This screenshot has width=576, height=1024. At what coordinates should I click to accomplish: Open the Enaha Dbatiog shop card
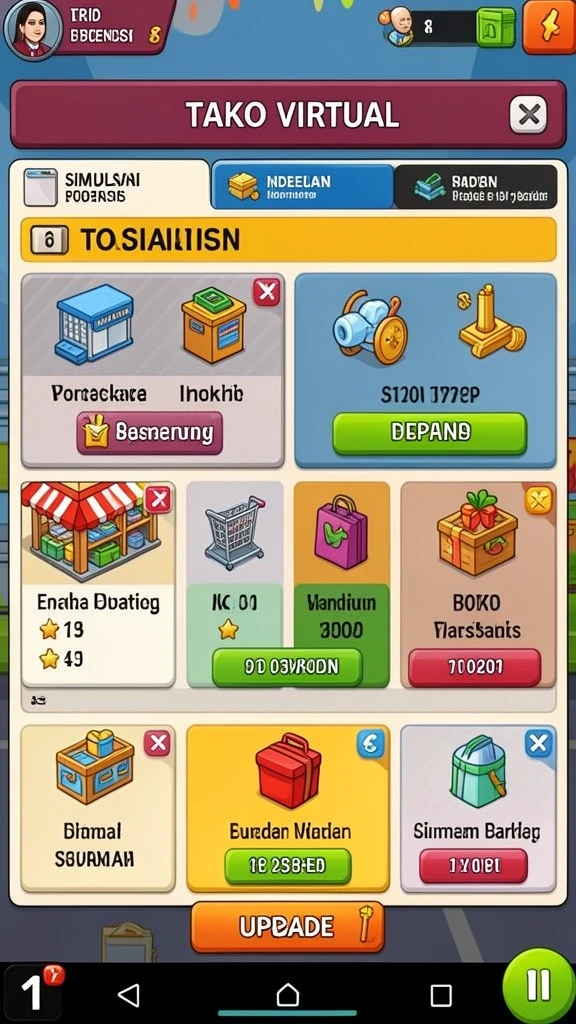(x=98, y=584)
